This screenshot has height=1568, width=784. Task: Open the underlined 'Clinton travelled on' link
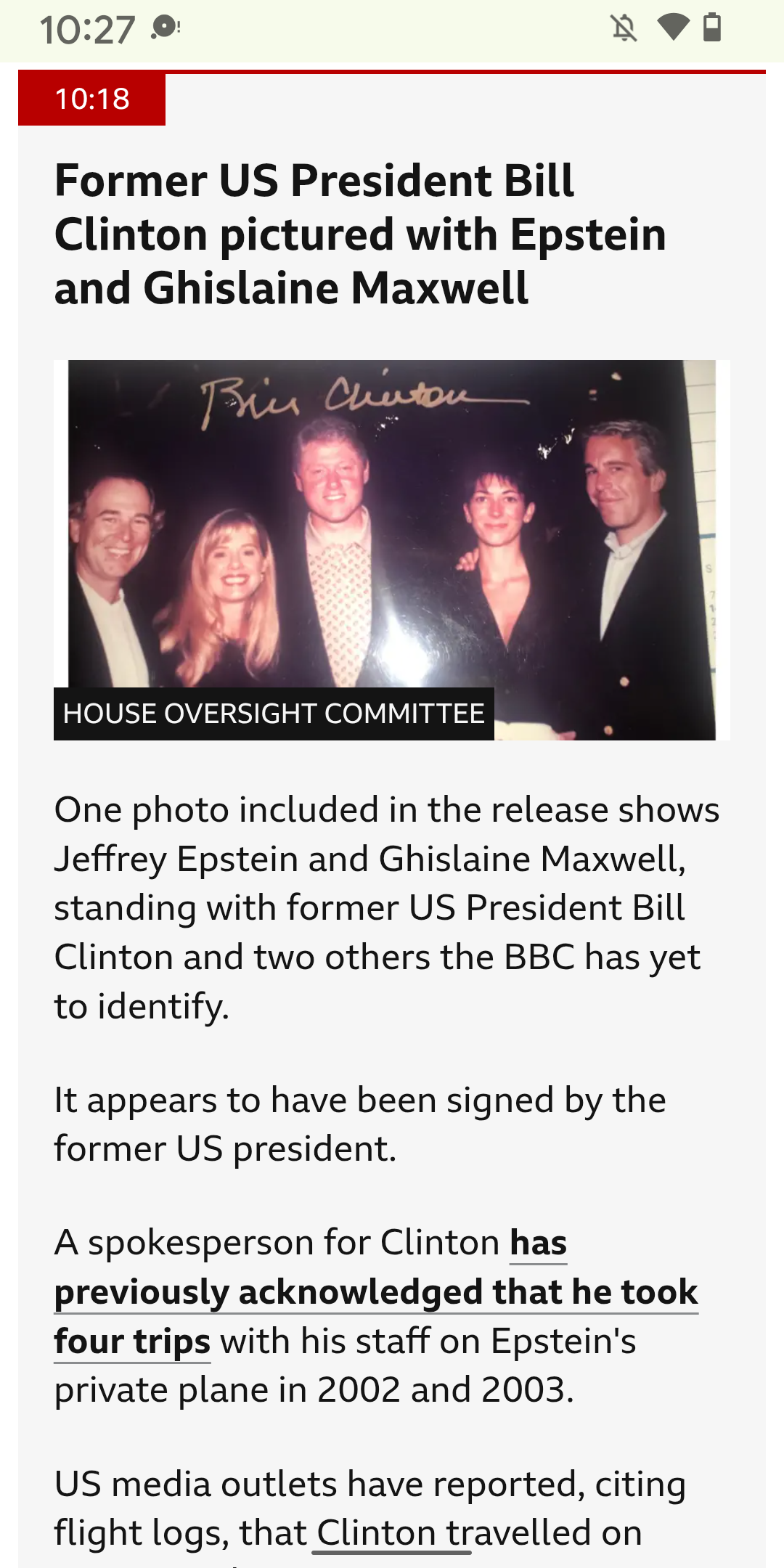tap(392, 1534)
